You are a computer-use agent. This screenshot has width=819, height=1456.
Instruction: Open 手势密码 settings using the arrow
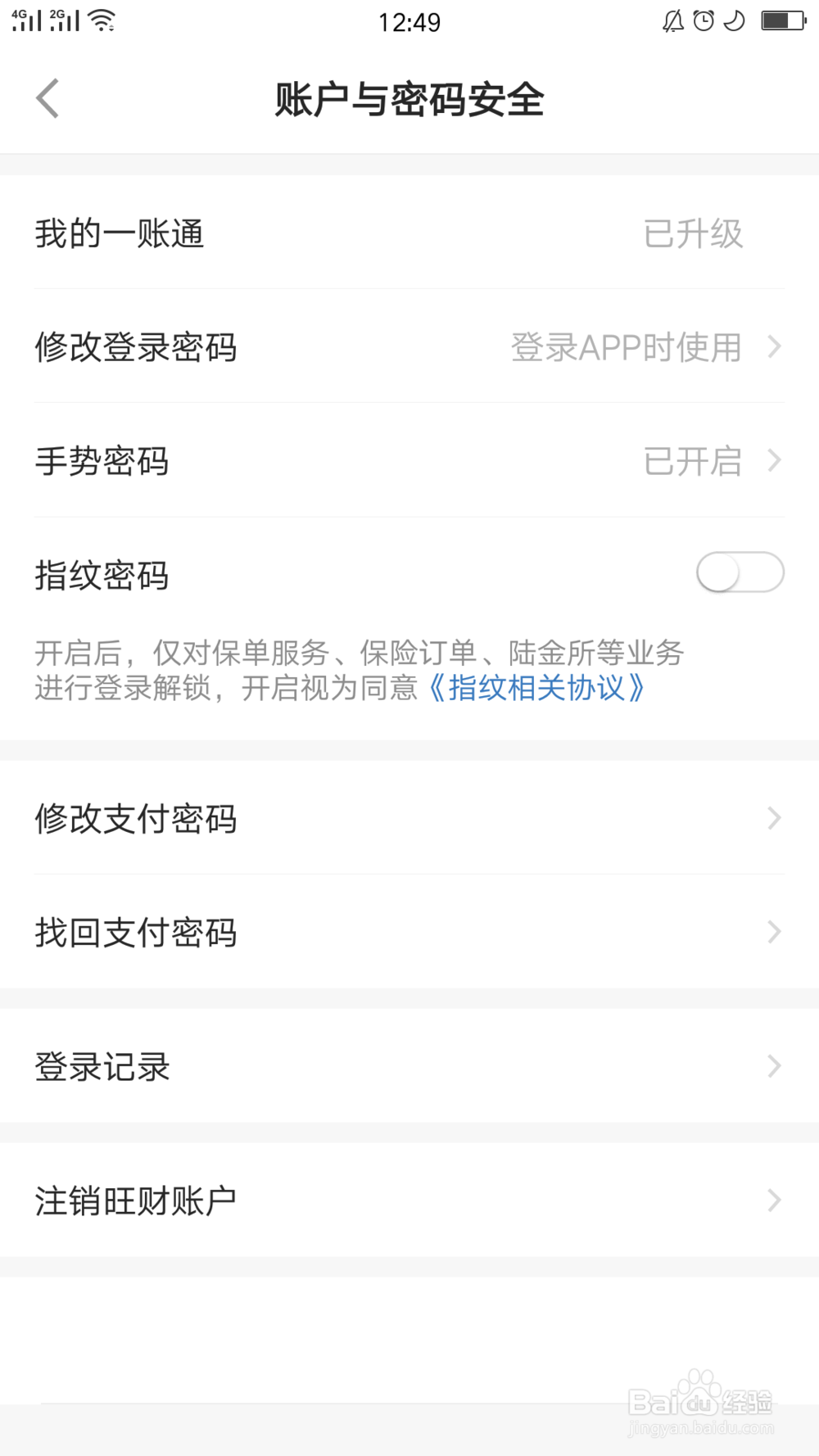[773, 462]
